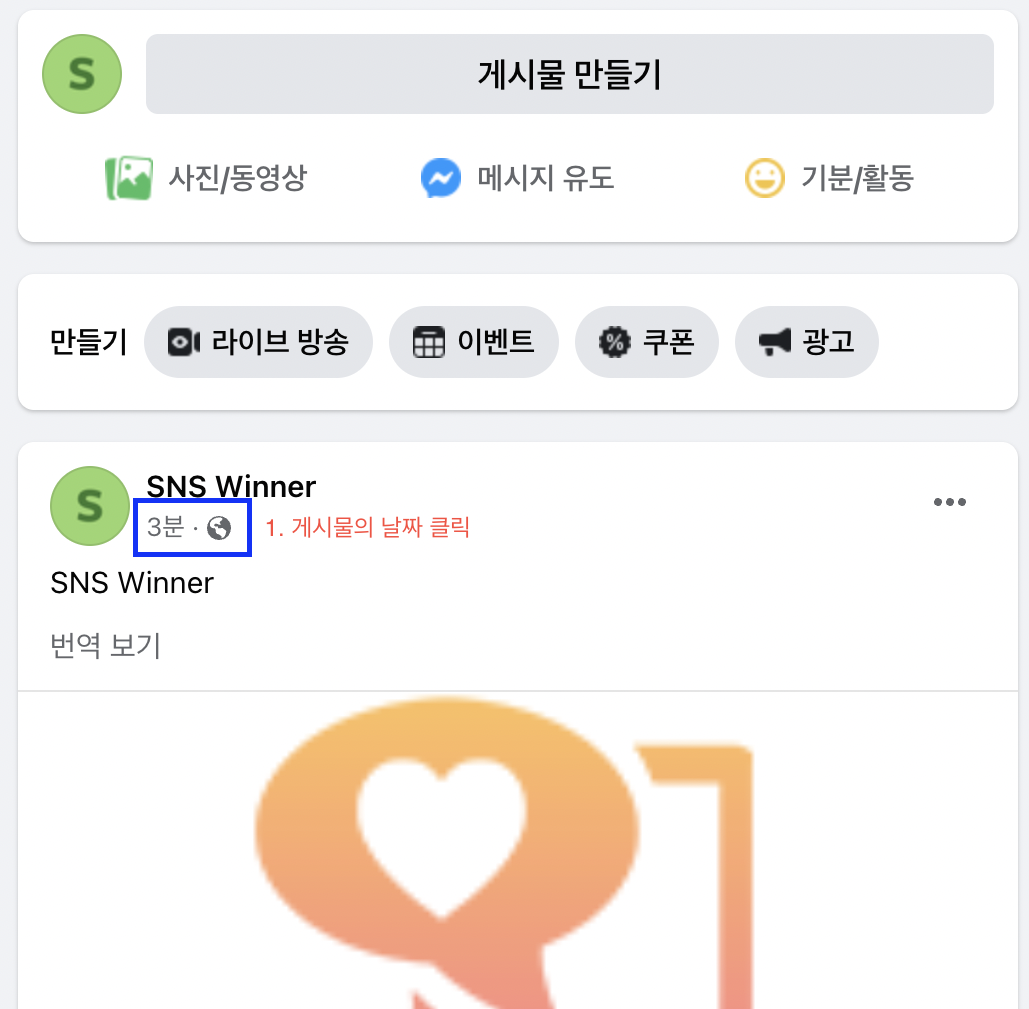1029x1009 pixels.
Task: Start a 라이브 방송
Action: [258, 342]
